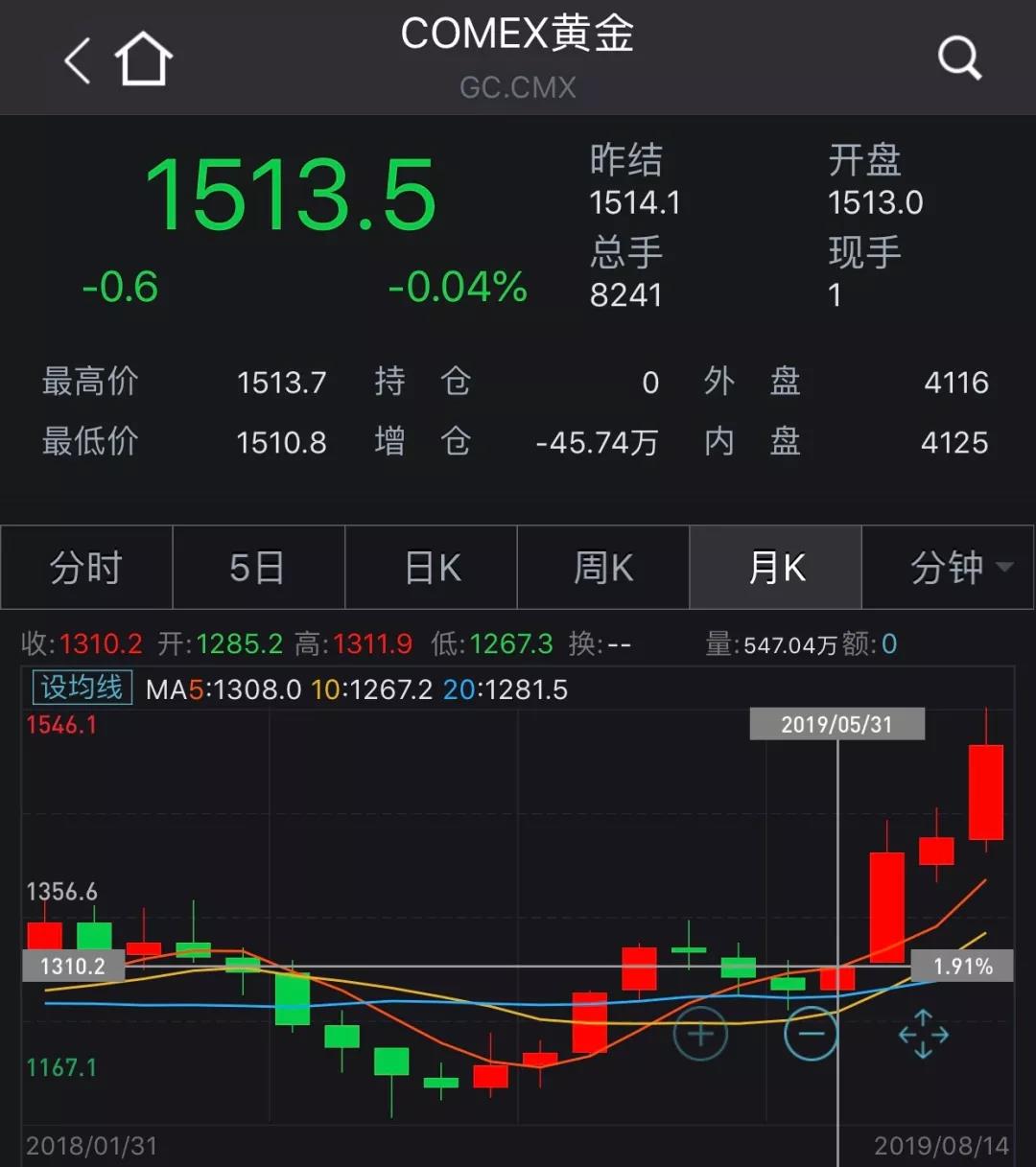This screenshot has height=1167, width=1036.
Task: Zoom in the chart with plus
Action: 700,1034
